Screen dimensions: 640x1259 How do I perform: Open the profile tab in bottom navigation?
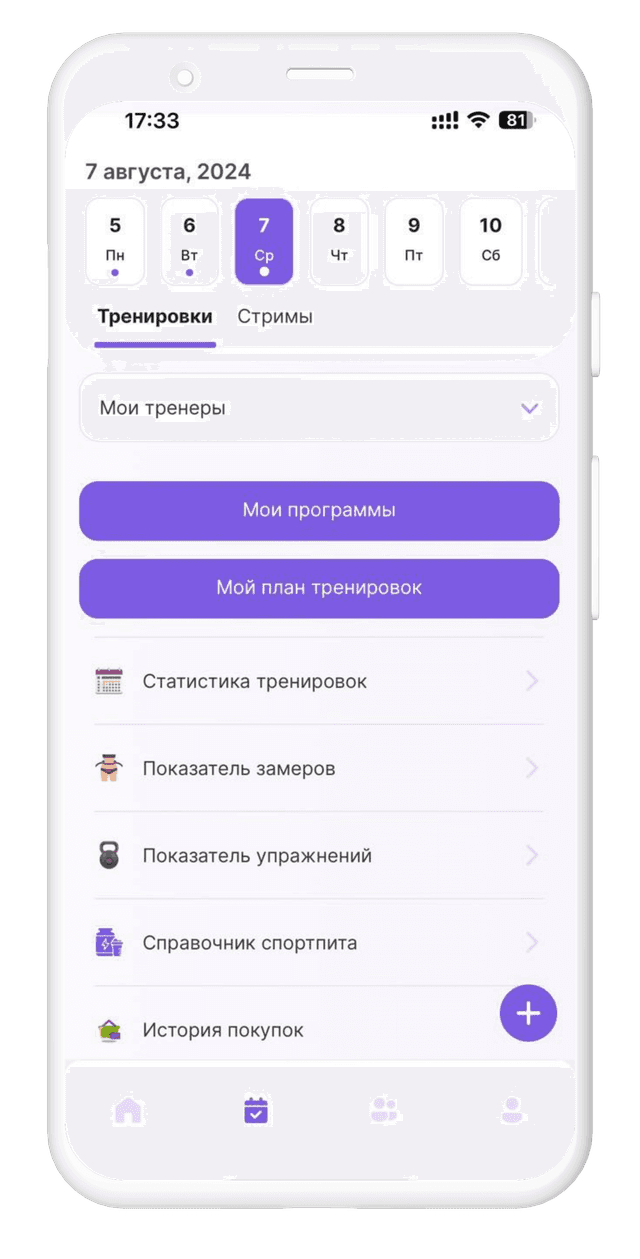(512, 1110)
